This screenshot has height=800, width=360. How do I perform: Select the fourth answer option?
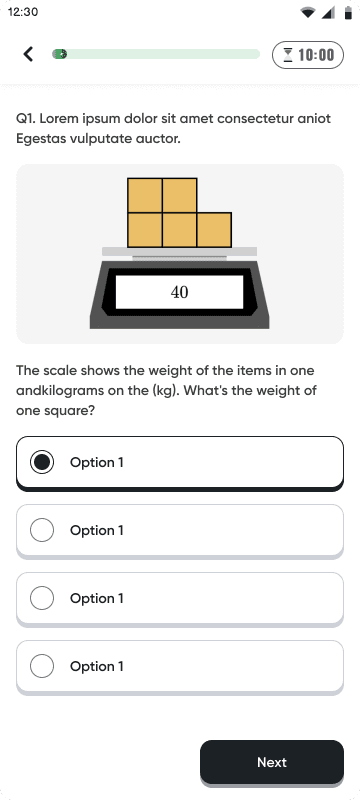pos(180,667)
